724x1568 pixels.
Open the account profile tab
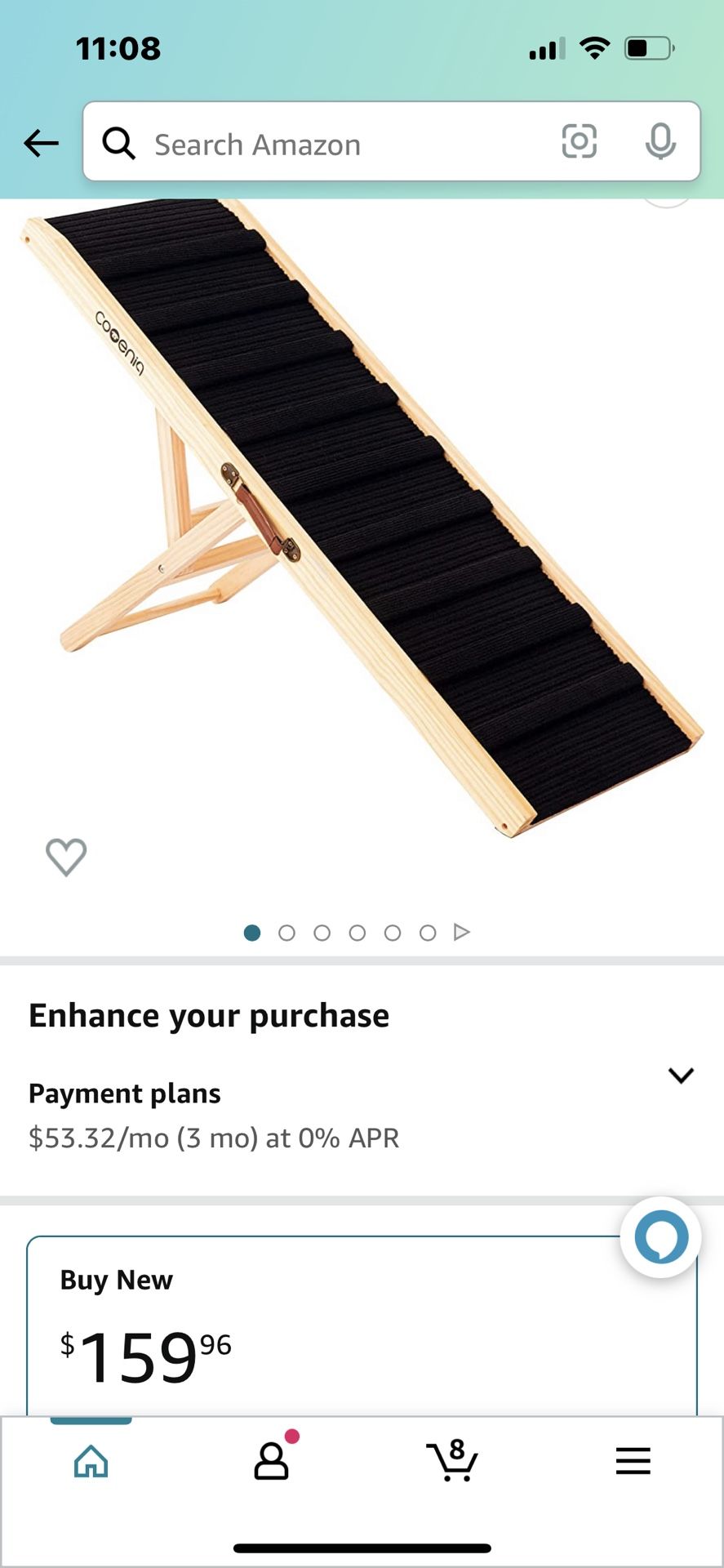click(272, 1461)
